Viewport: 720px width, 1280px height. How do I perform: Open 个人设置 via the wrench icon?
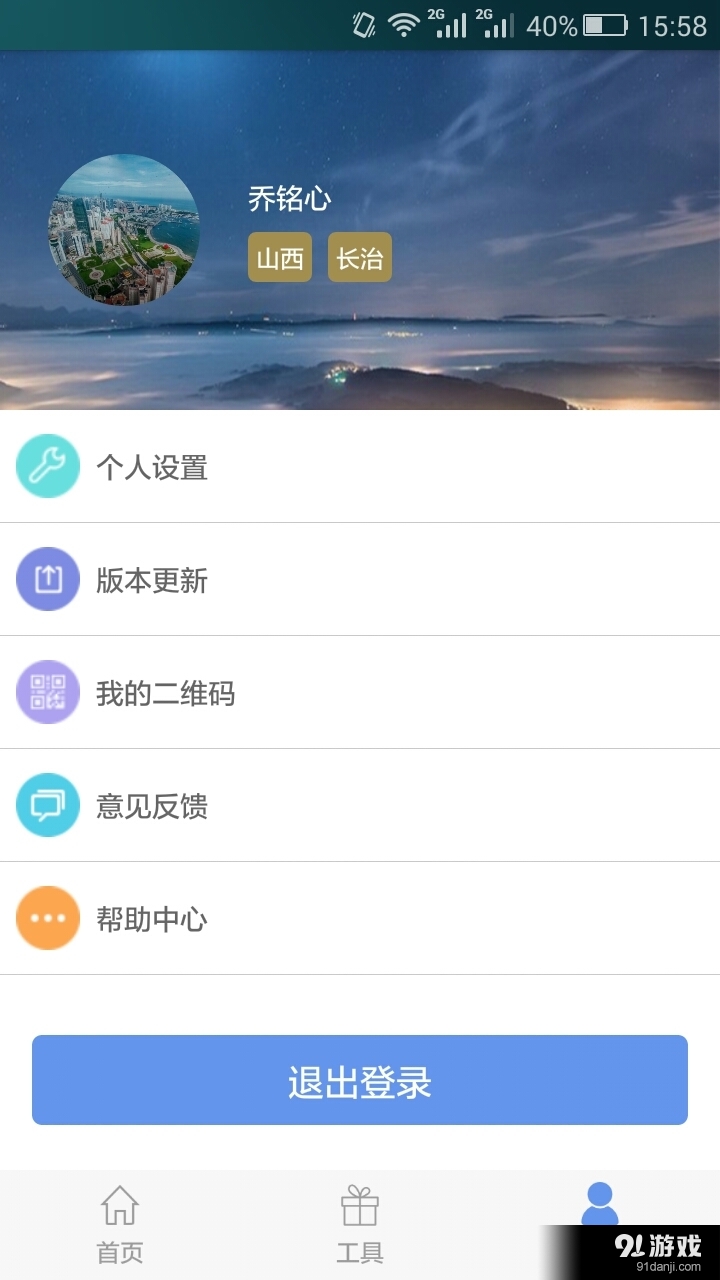click(x=46, y=467)
